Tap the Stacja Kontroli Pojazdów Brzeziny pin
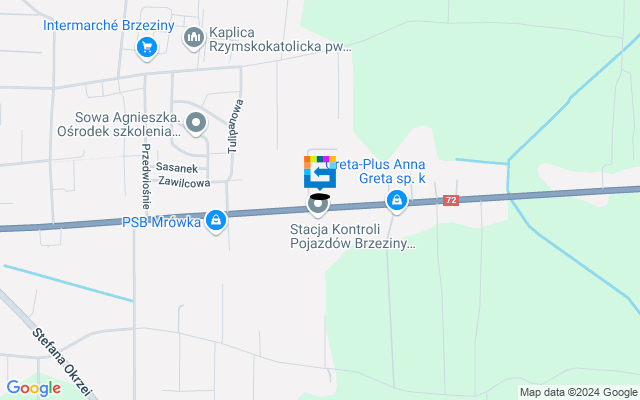The image size is (640, 400). pos(318,205)
